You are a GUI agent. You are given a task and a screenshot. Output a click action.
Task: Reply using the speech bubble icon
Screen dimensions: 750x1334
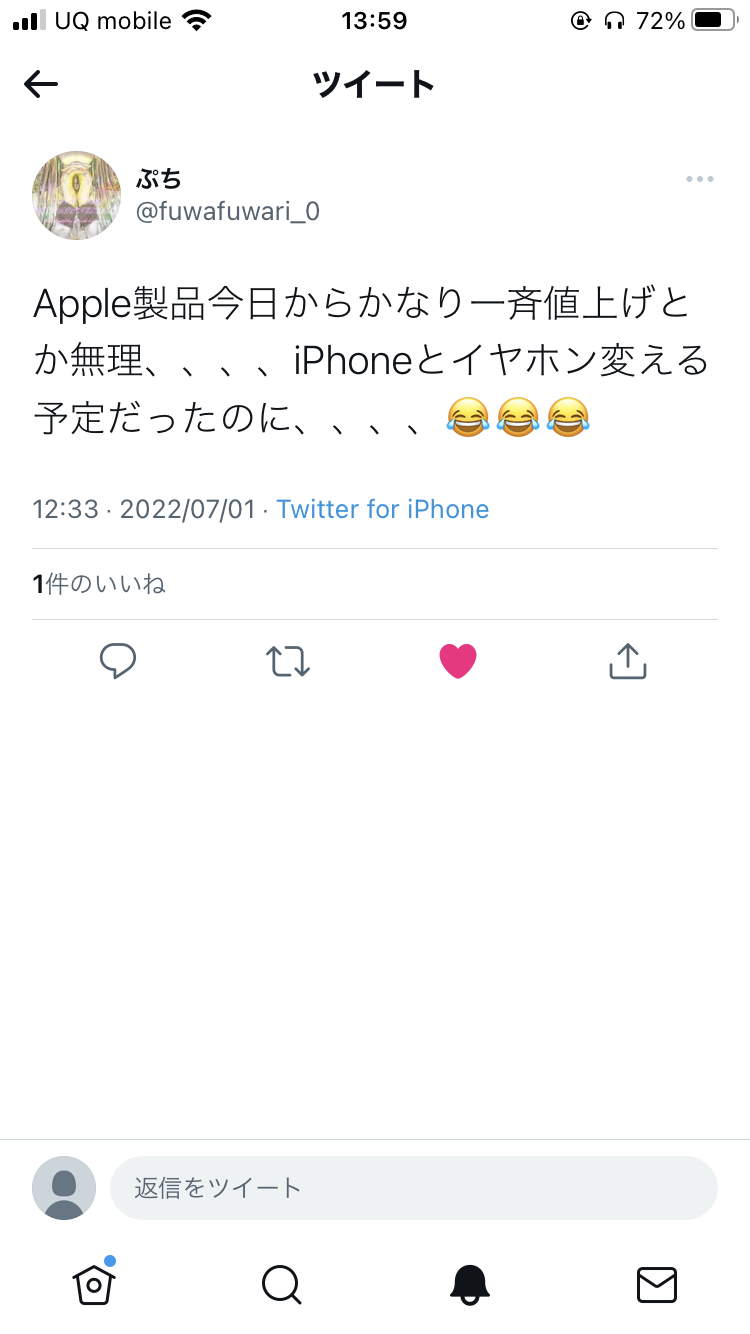coord(118,661)
